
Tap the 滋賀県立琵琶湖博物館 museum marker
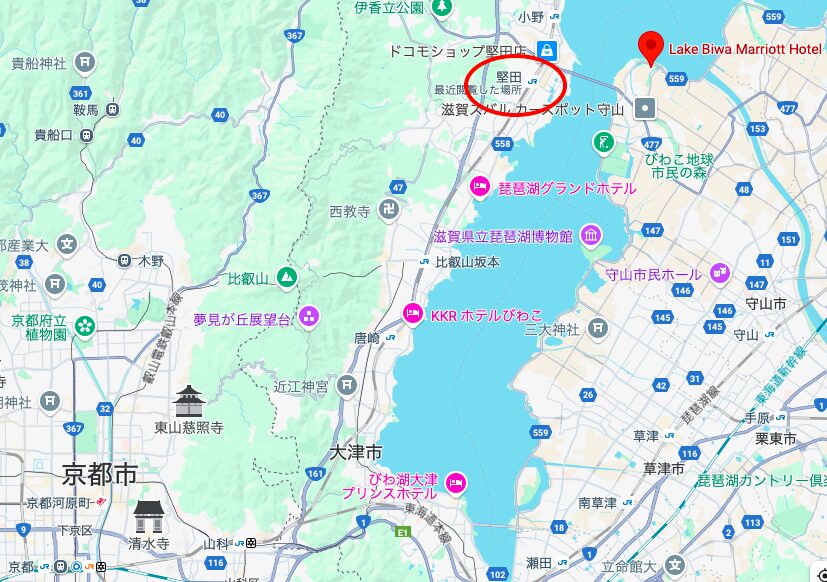591,236
